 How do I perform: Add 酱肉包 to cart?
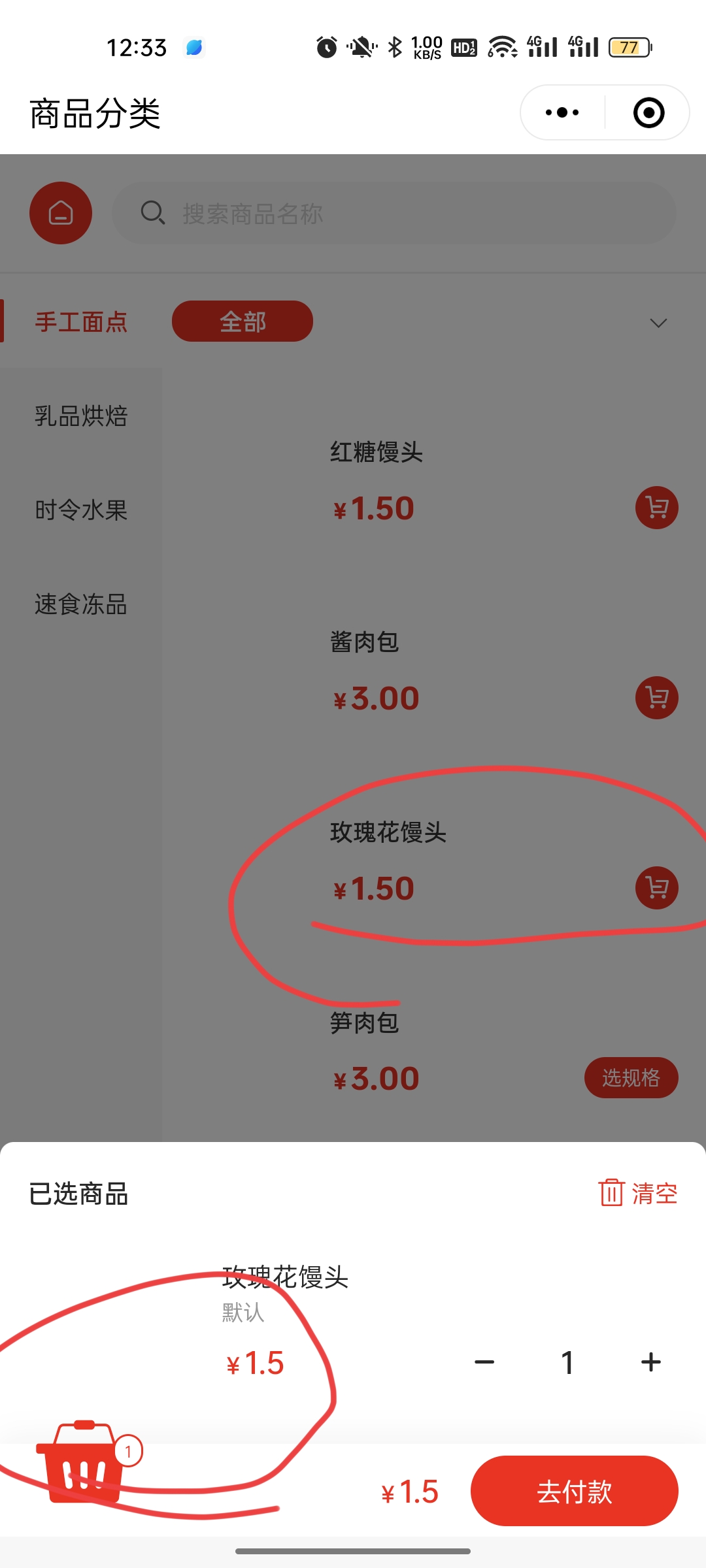(x=656, y=698)
